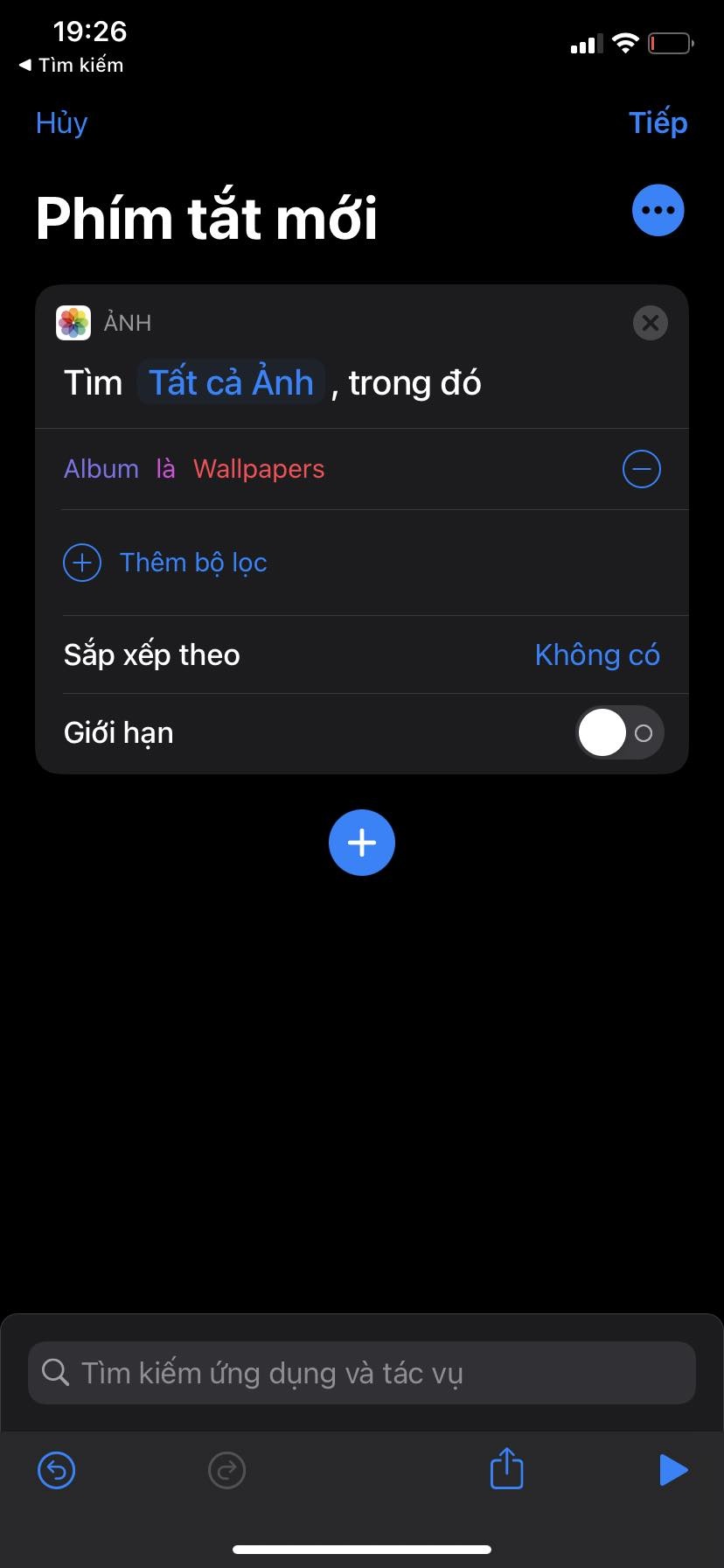
Task: Open shortcut options via blue ellipsis icon
Action: point(657,209)
